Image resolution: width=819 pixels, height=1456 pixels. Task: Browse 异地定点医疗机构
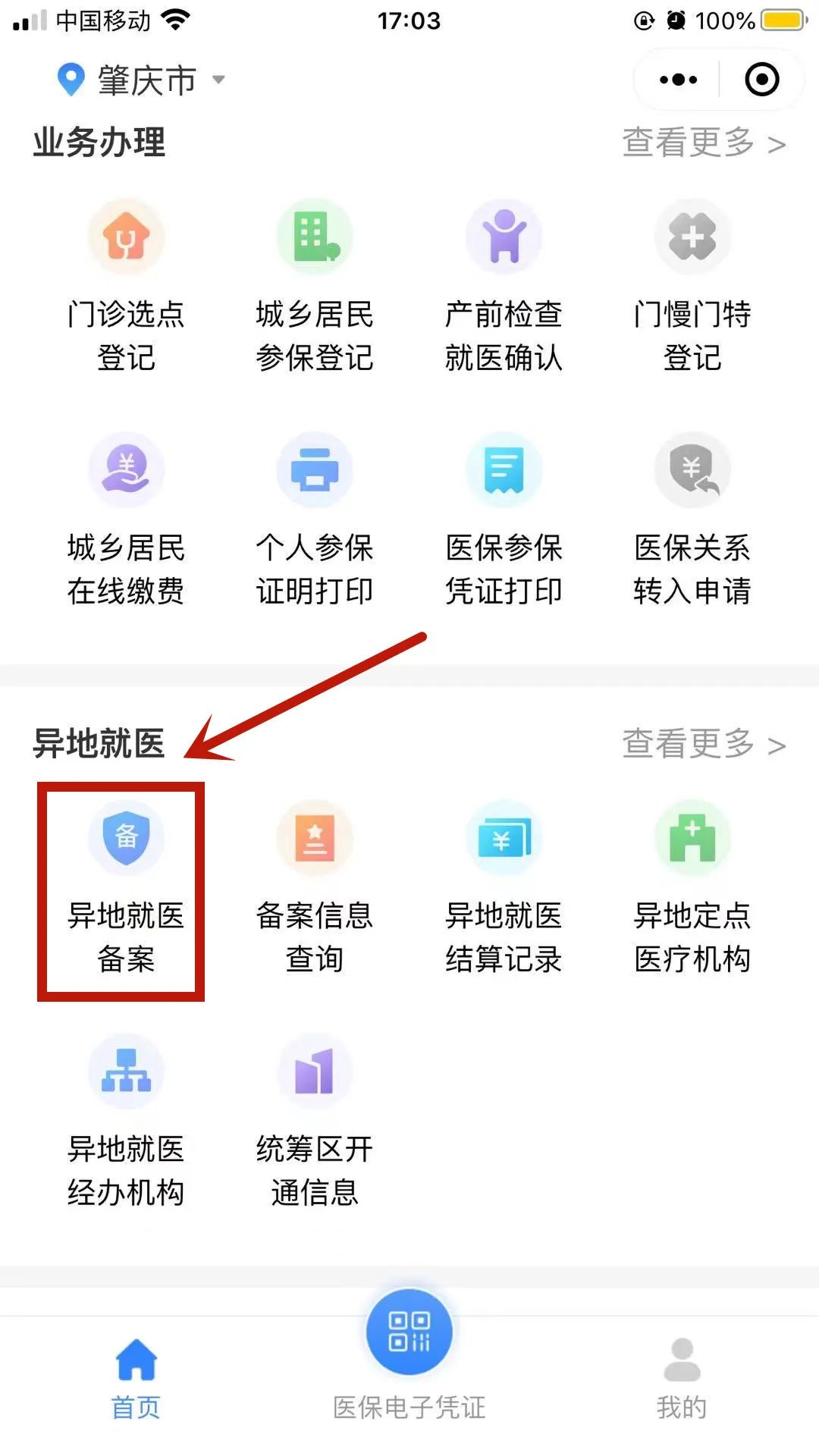(x=692, y=889)
